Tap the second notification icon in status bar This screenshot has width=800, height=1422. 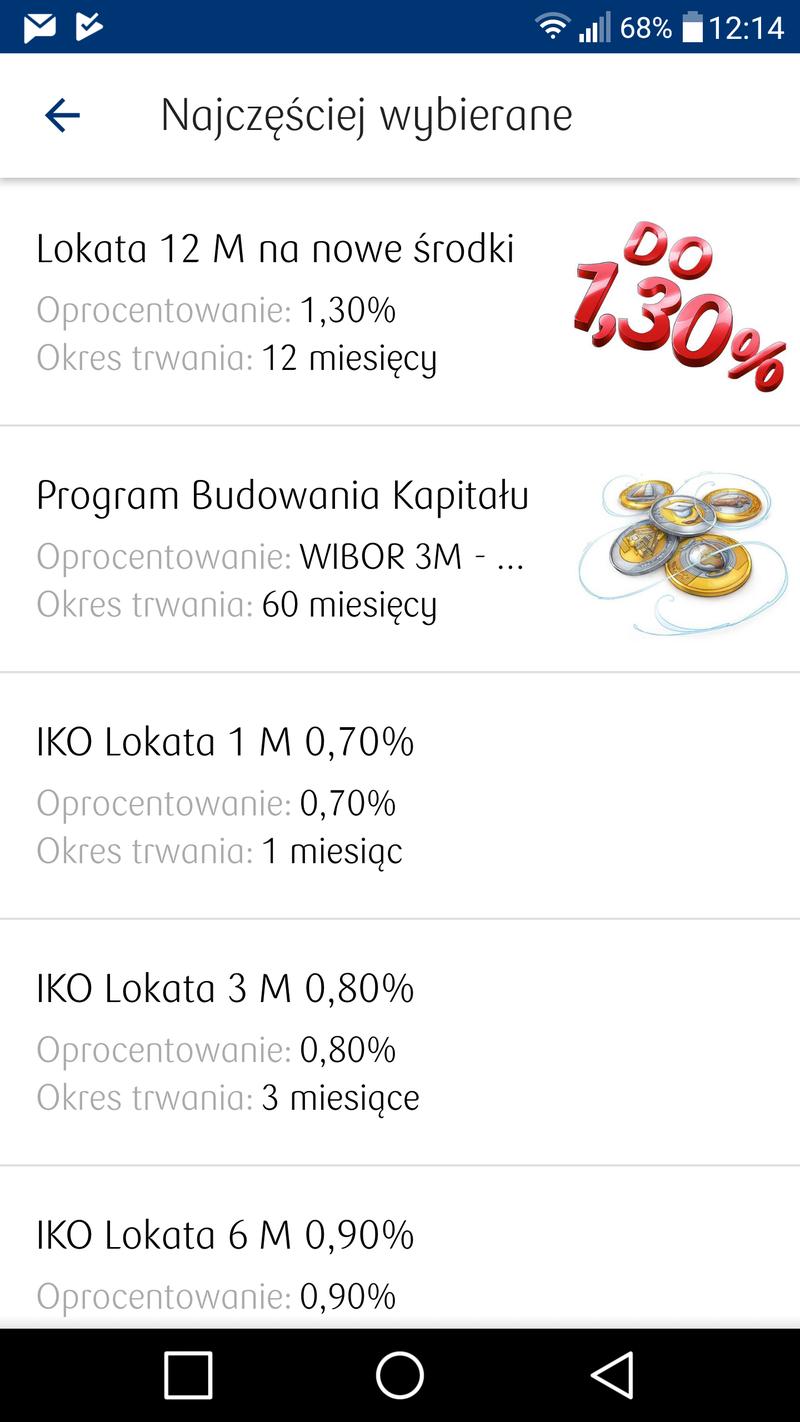pos(88,26)
